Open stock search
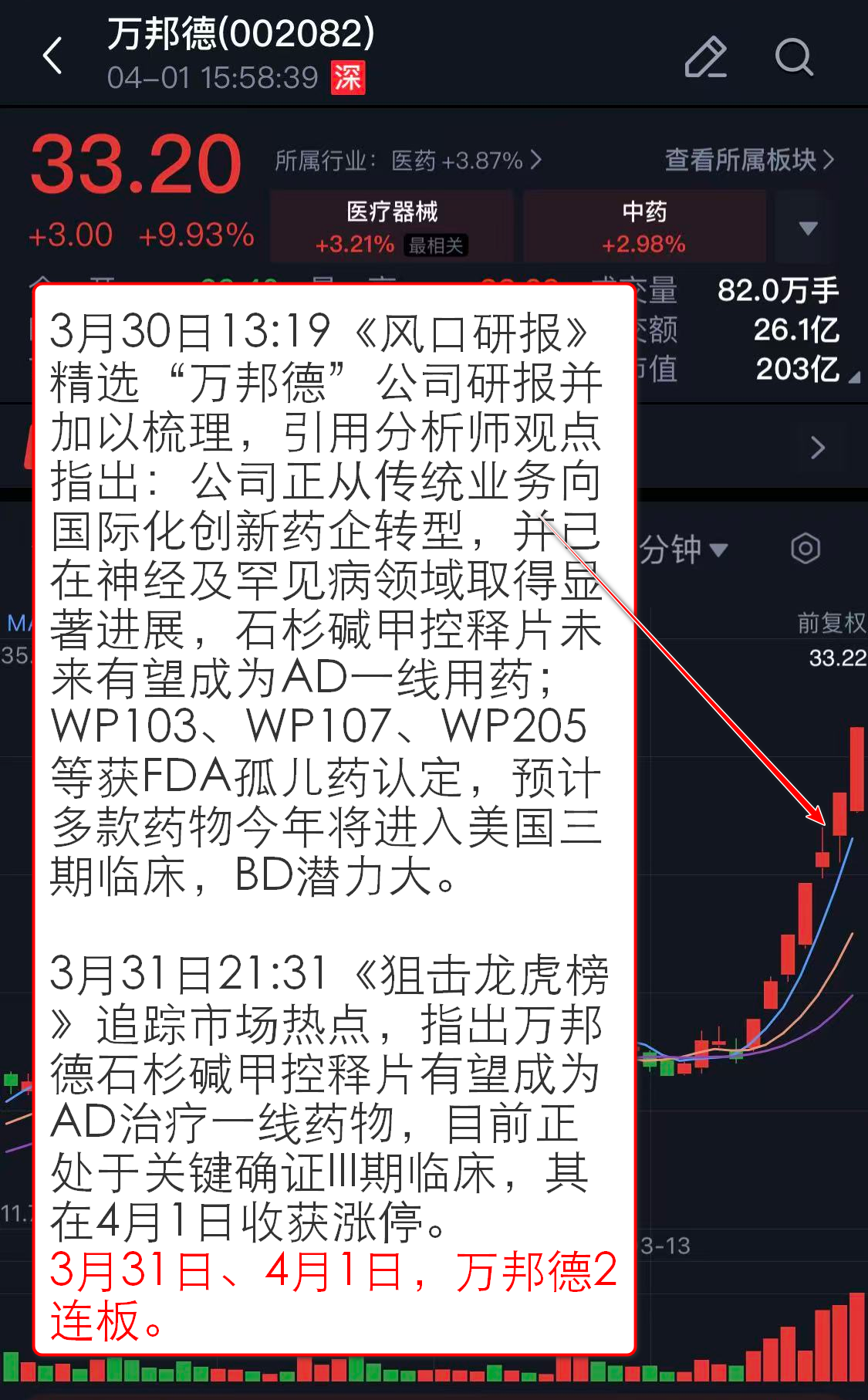This screenshot has height=1400, width=868. tap(794, 57)
